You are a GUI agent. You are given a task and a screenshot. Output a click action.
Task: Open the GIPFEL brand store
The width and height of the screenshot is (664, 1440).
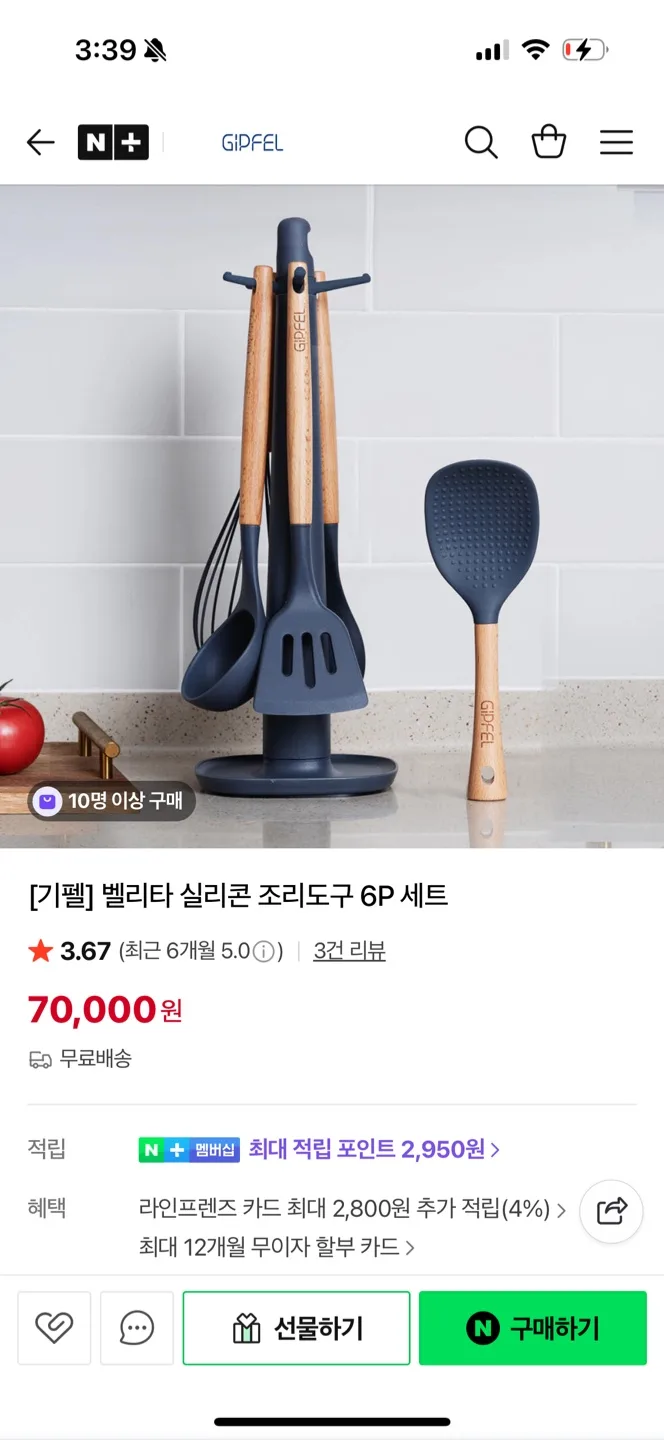coord(252,143)
